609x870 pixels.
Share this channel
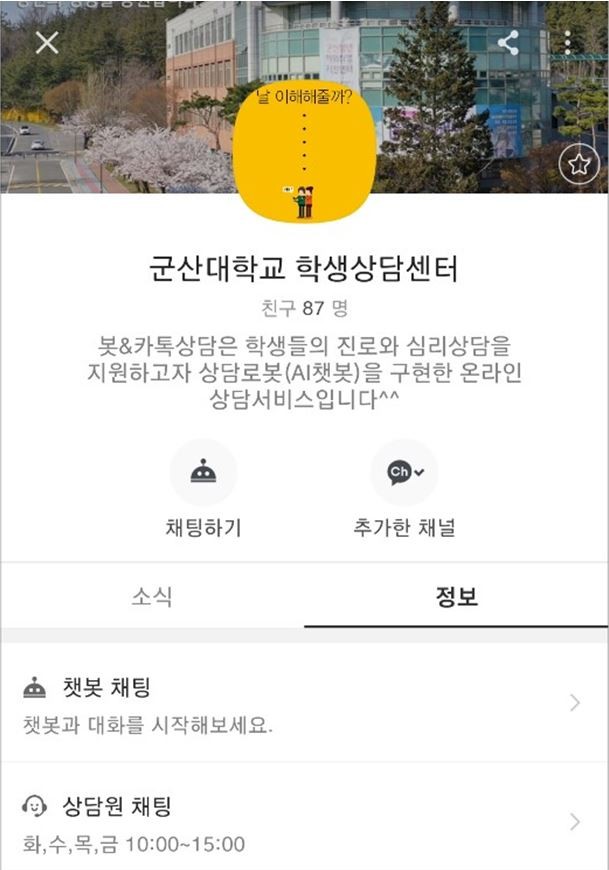[508, 42]
